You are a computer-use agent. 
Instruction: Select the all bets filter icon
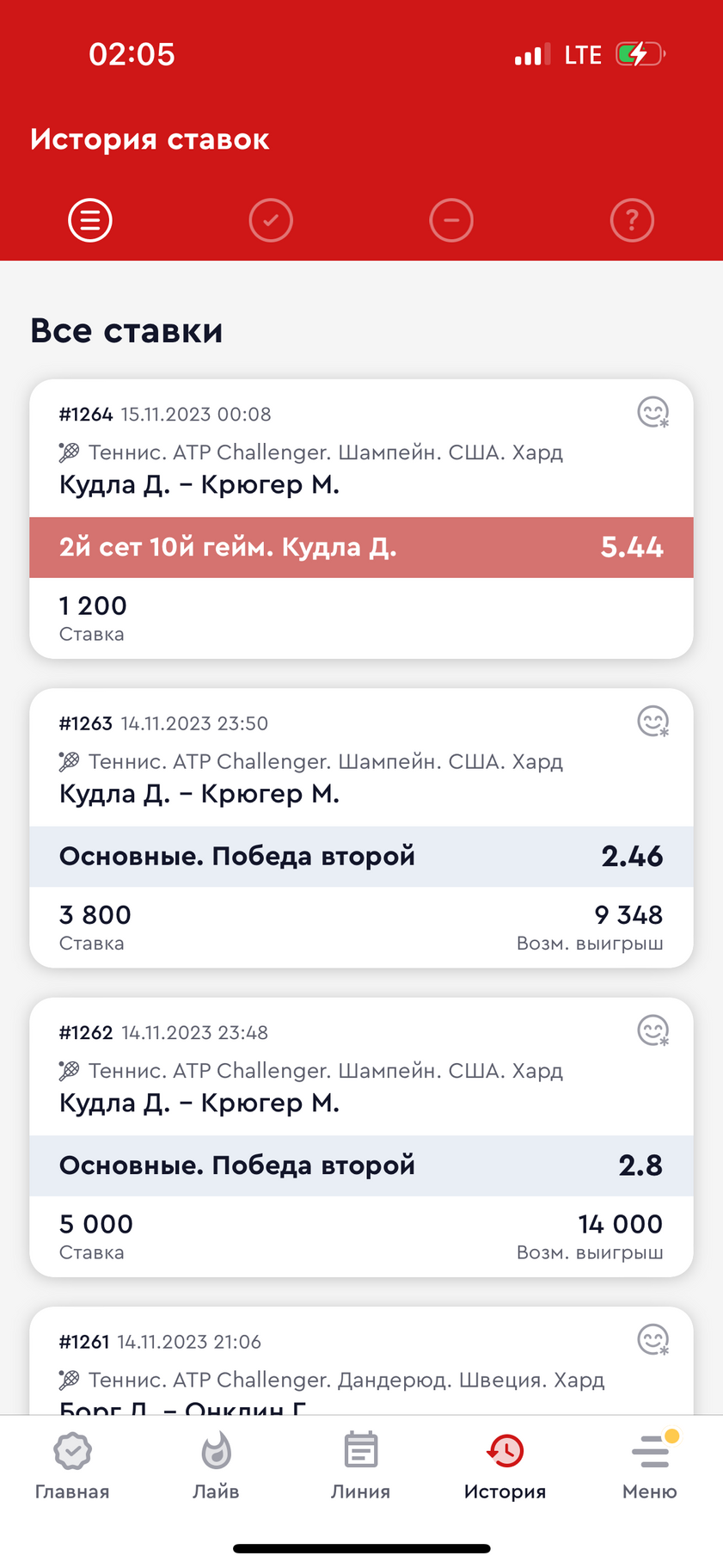click(x=90, y=220)
